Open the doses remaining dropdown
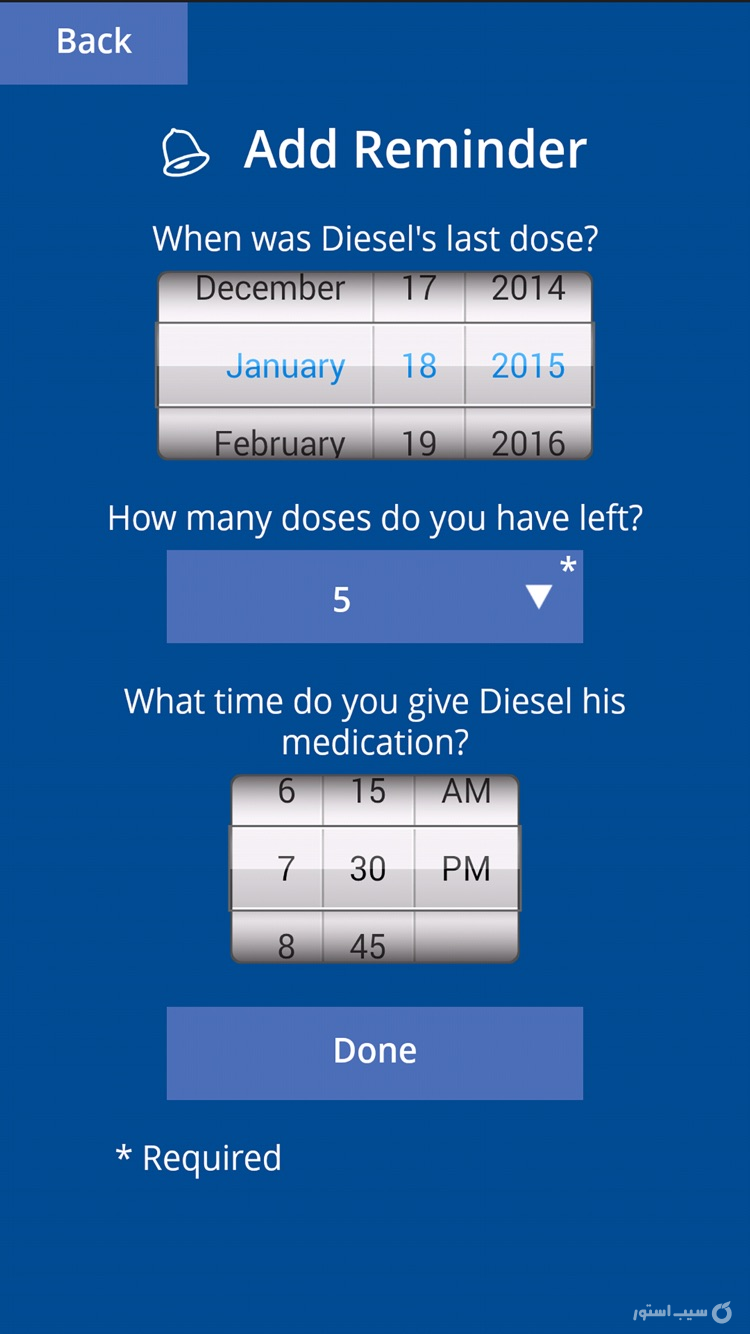 [x=375, y=597]
